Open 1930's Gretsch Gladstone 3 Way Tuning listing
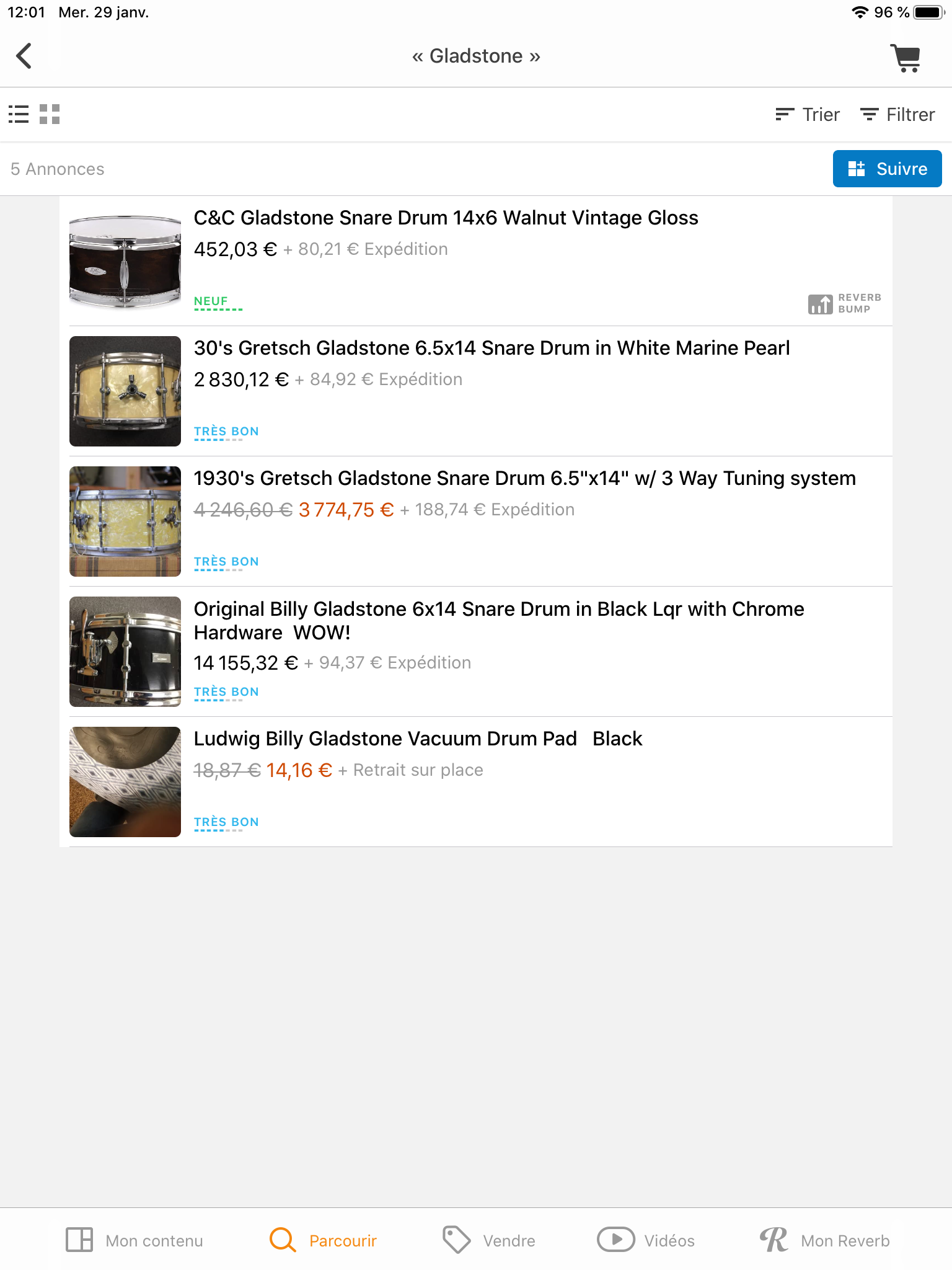The image size is (952, 1270). click(524, 479)
